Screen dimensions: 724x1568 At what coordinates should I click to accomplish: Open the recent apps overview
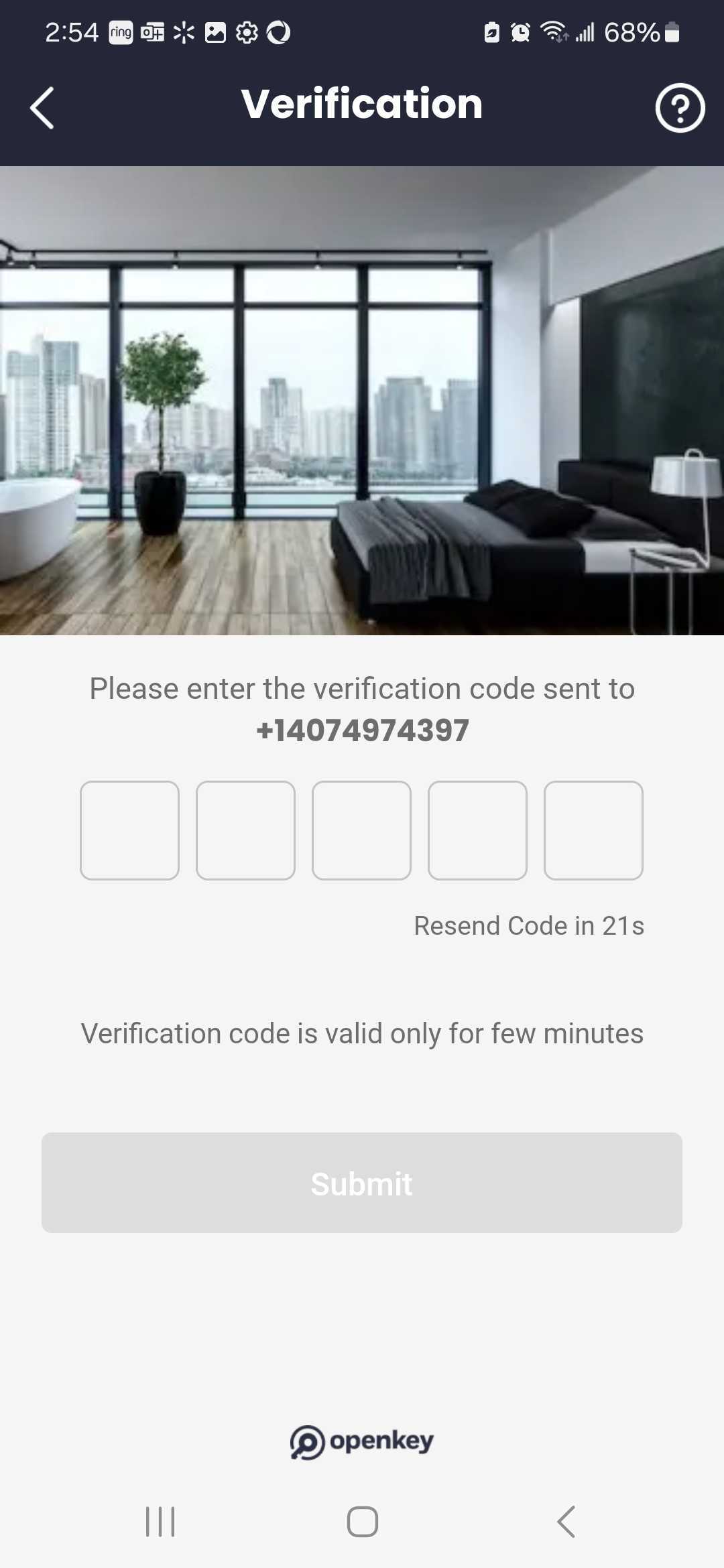pos(160,1521)
